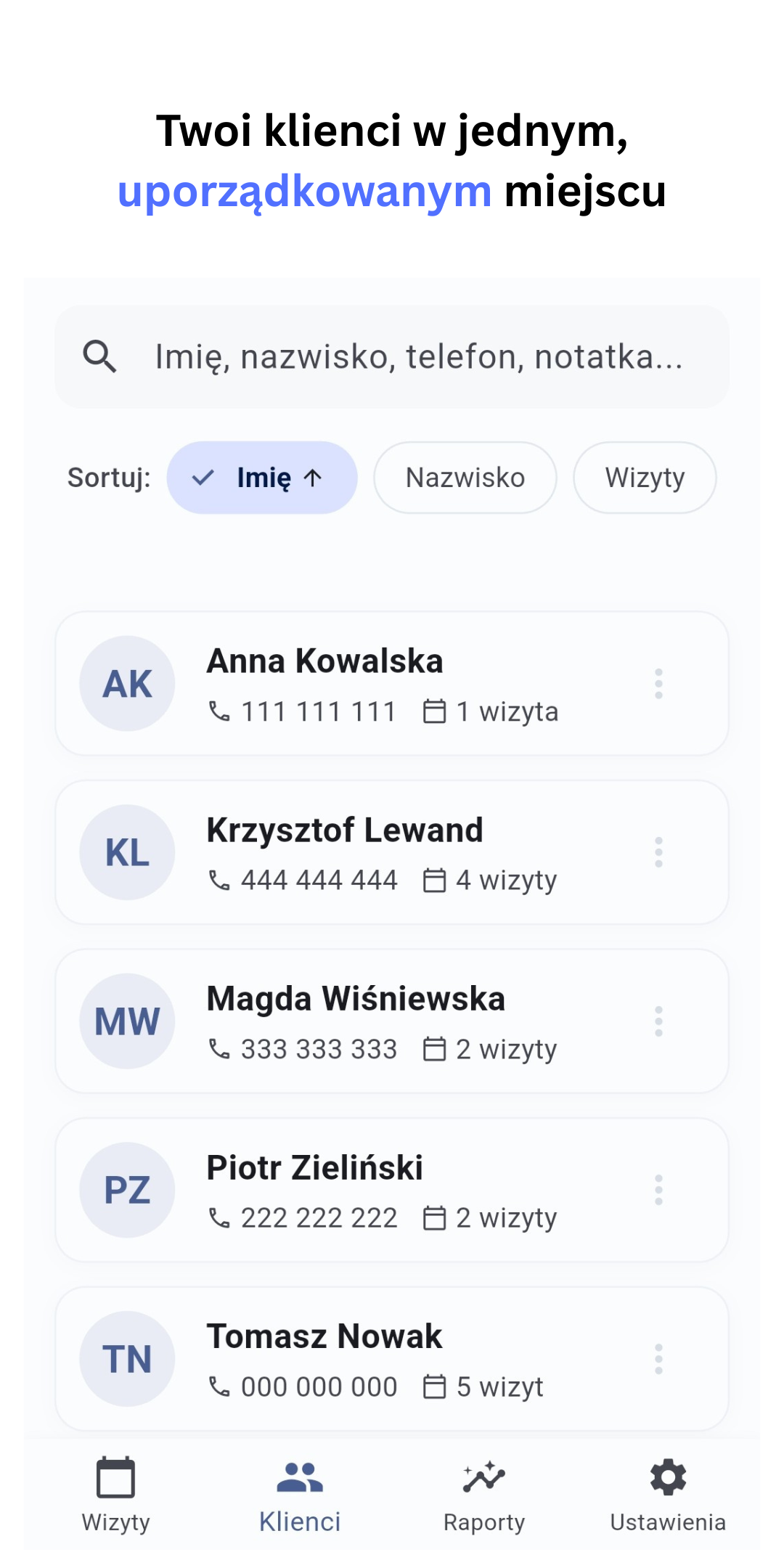
Task: Switch sorting to Wizyty
Action: pyautogui.click(x=644, y=477)
